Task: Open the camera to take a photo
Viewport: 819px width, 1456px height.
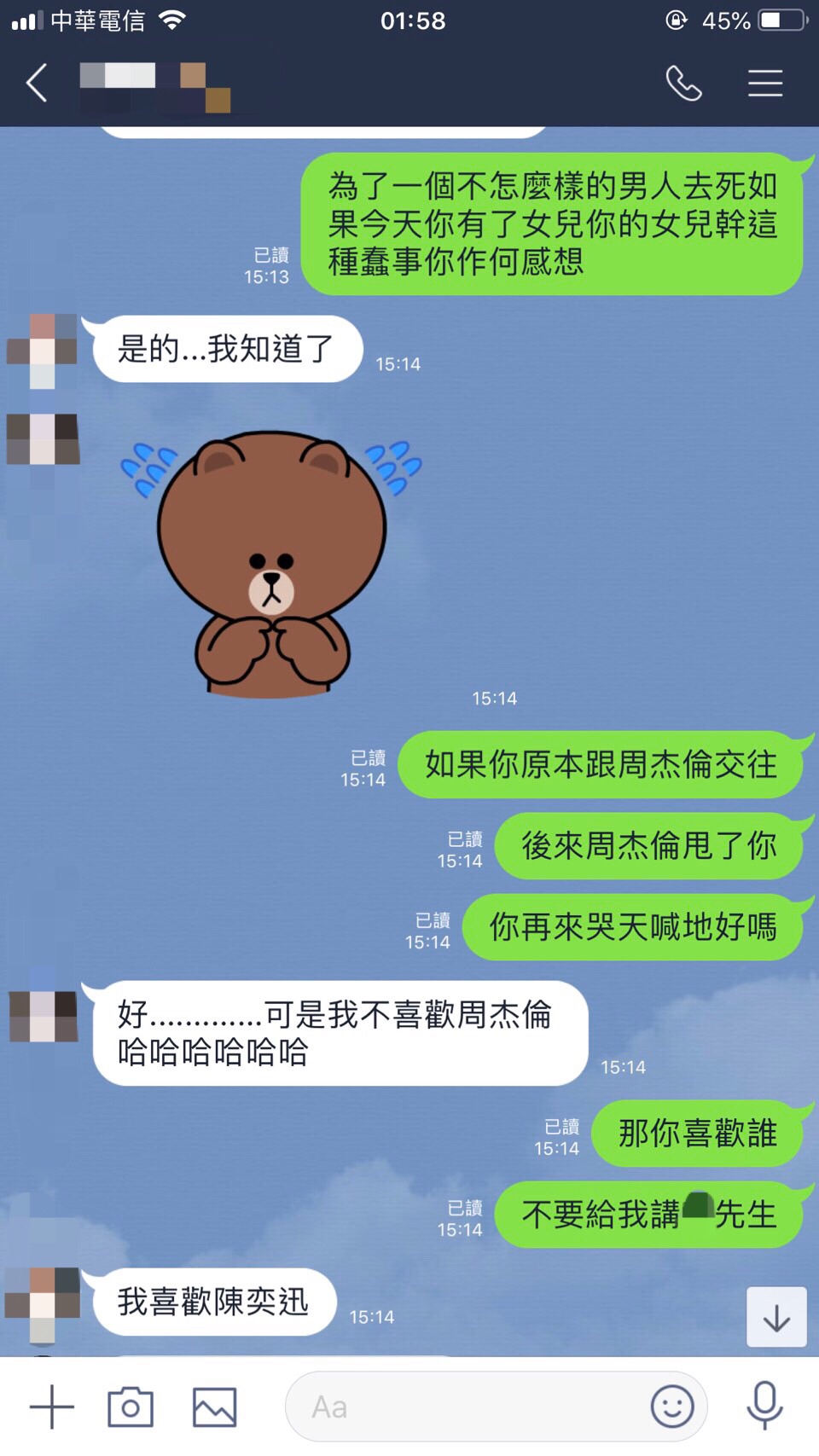Action: (x=131, y=1407)
